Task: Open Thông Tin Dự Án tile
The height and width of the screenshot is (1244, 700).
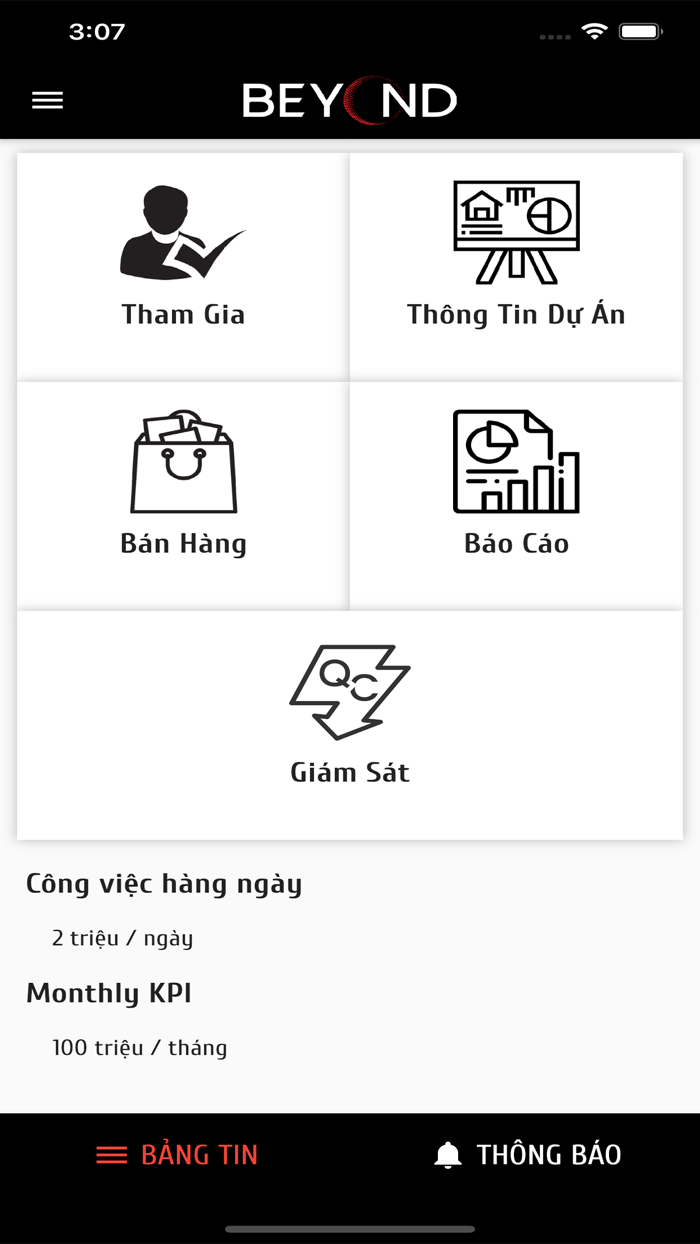Action: pos(516,266)
